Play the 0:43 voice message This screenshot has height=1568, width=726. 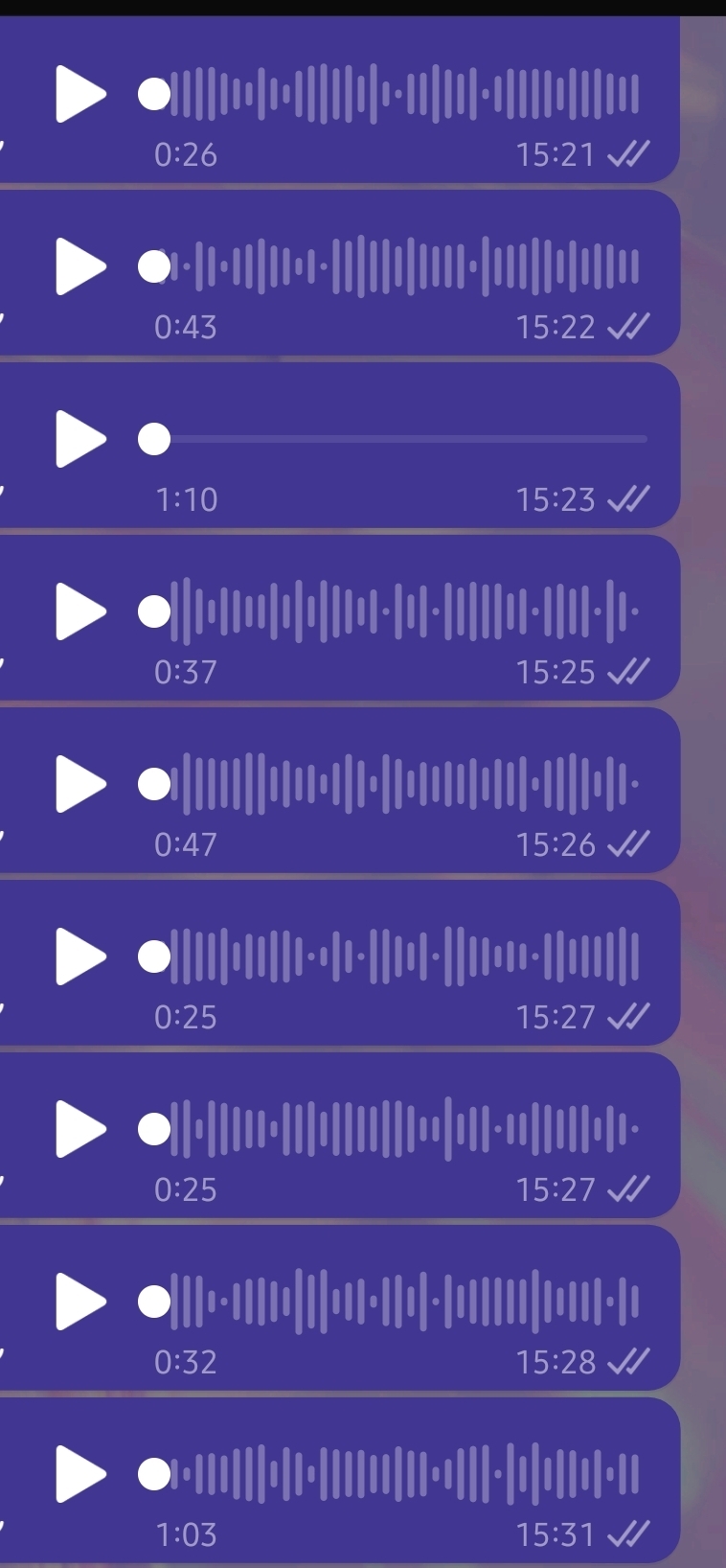pos(79,266)
